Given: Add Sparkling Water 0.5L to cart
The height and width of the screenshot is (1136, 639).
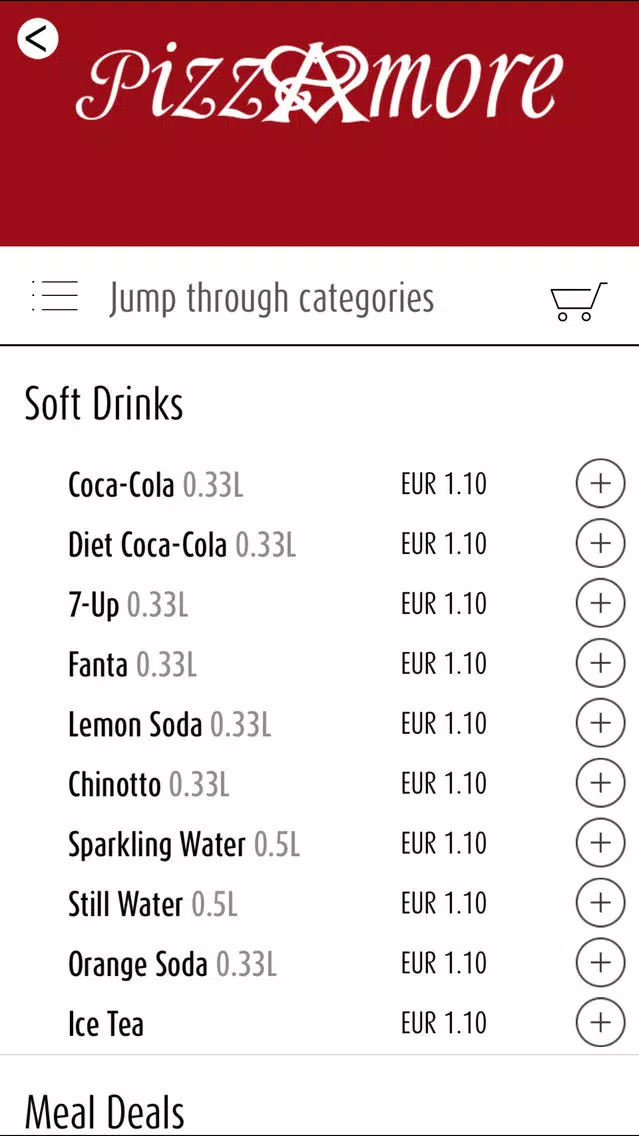Looking at the screenshot, I should coord(600,843).
